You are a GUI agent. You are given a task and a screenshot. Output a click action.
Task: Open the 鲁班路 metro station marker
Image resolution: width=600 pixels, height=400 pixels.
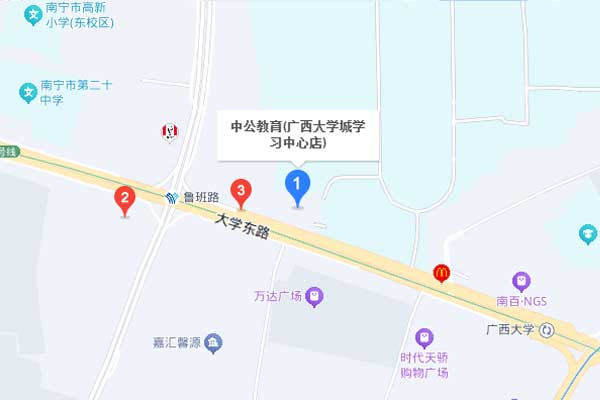pyautogui.click(x=173, y=197)
